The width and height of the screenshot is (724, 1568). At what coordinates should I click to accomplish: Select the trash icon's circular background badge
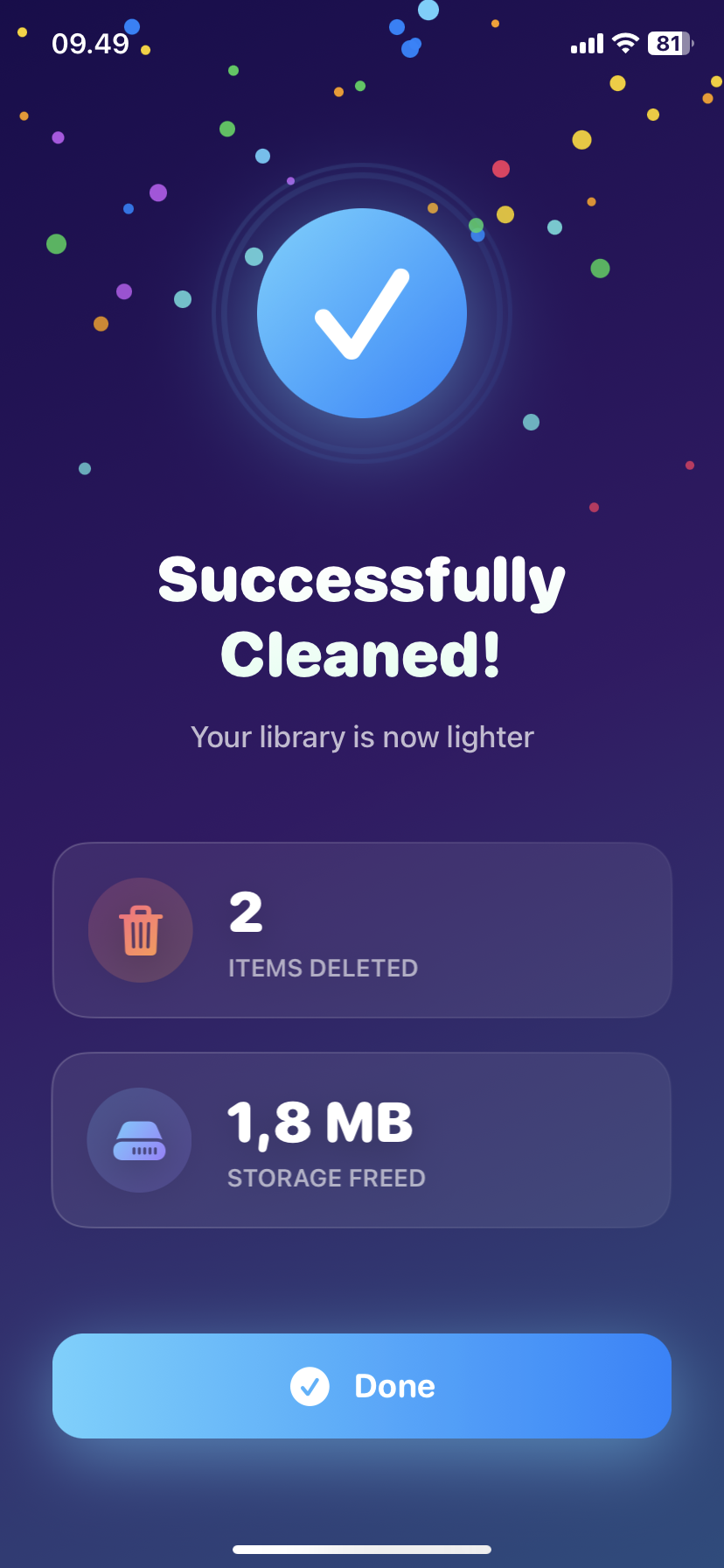(x=139, y=930)
